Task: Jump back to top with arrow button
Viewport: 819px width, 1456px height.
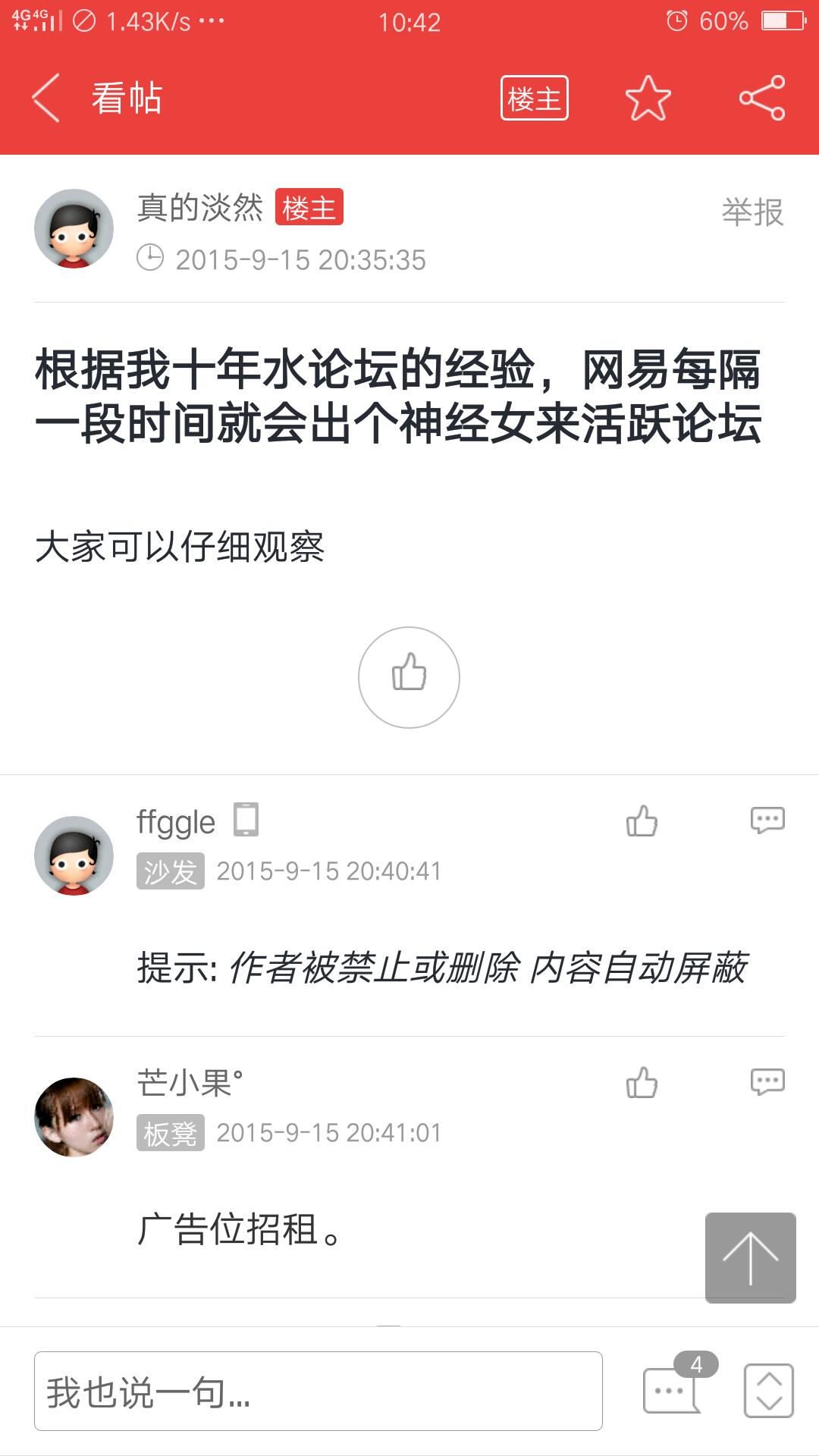Action: [750, 1257]
